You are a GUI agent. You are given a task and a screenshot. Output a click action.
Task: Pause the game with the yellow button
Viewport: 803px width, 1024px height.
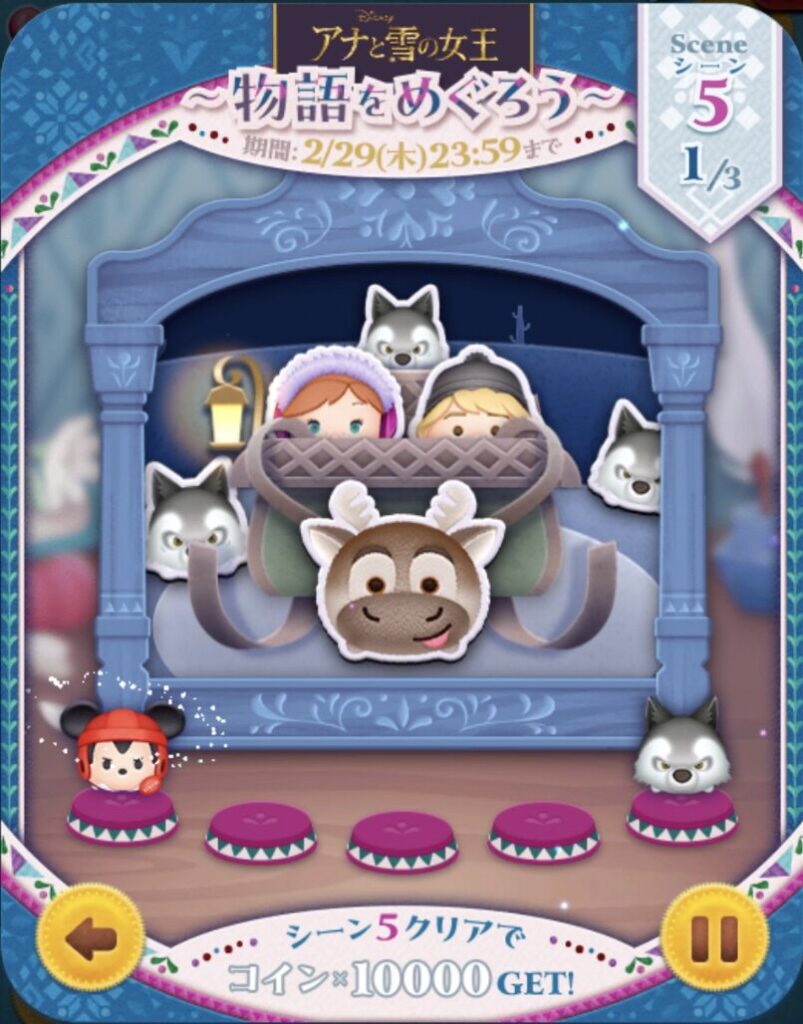point(713,937)
